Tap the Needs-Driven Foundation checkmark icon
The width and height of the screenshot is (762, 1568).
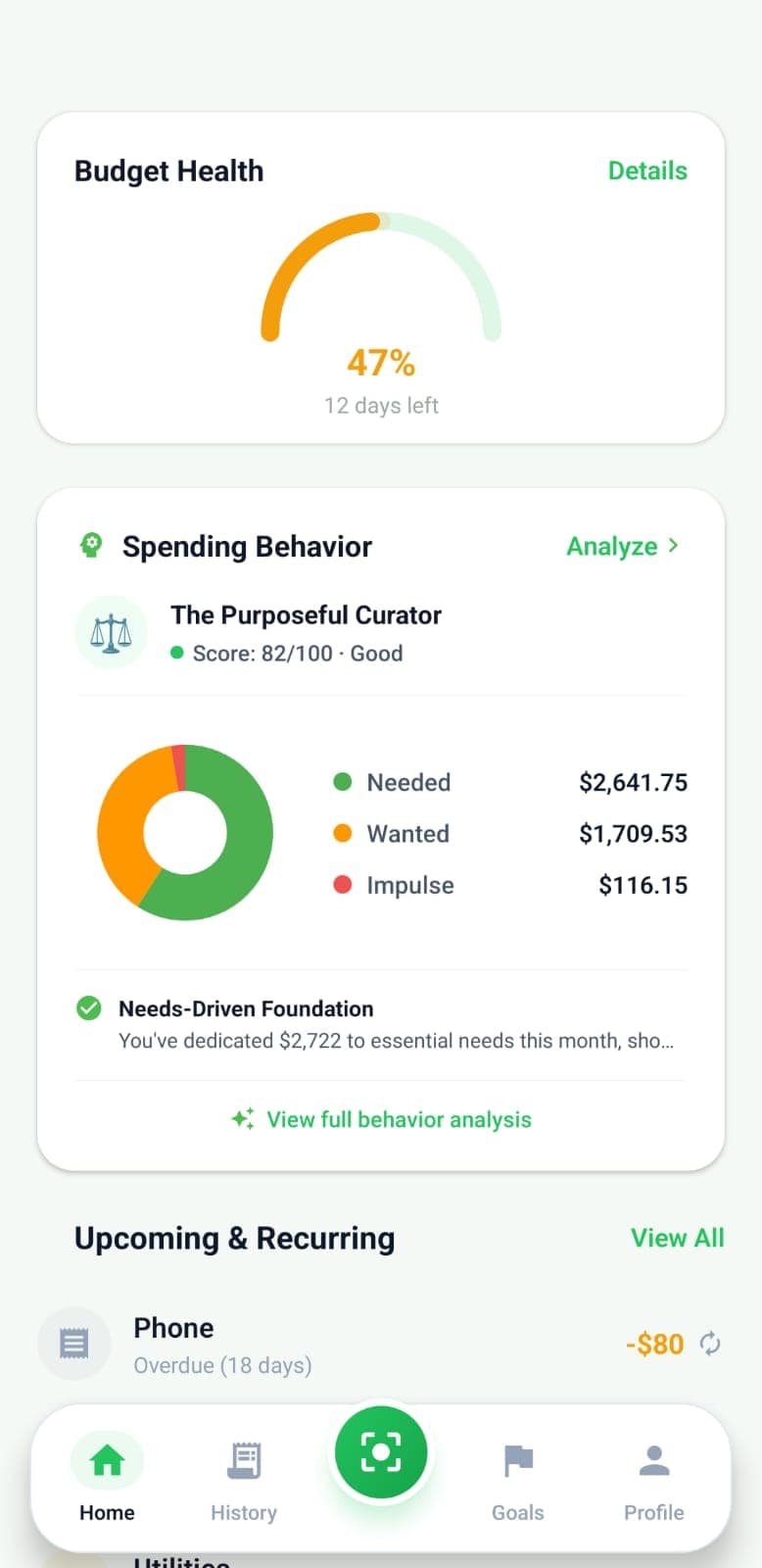tap(89, 1007)
